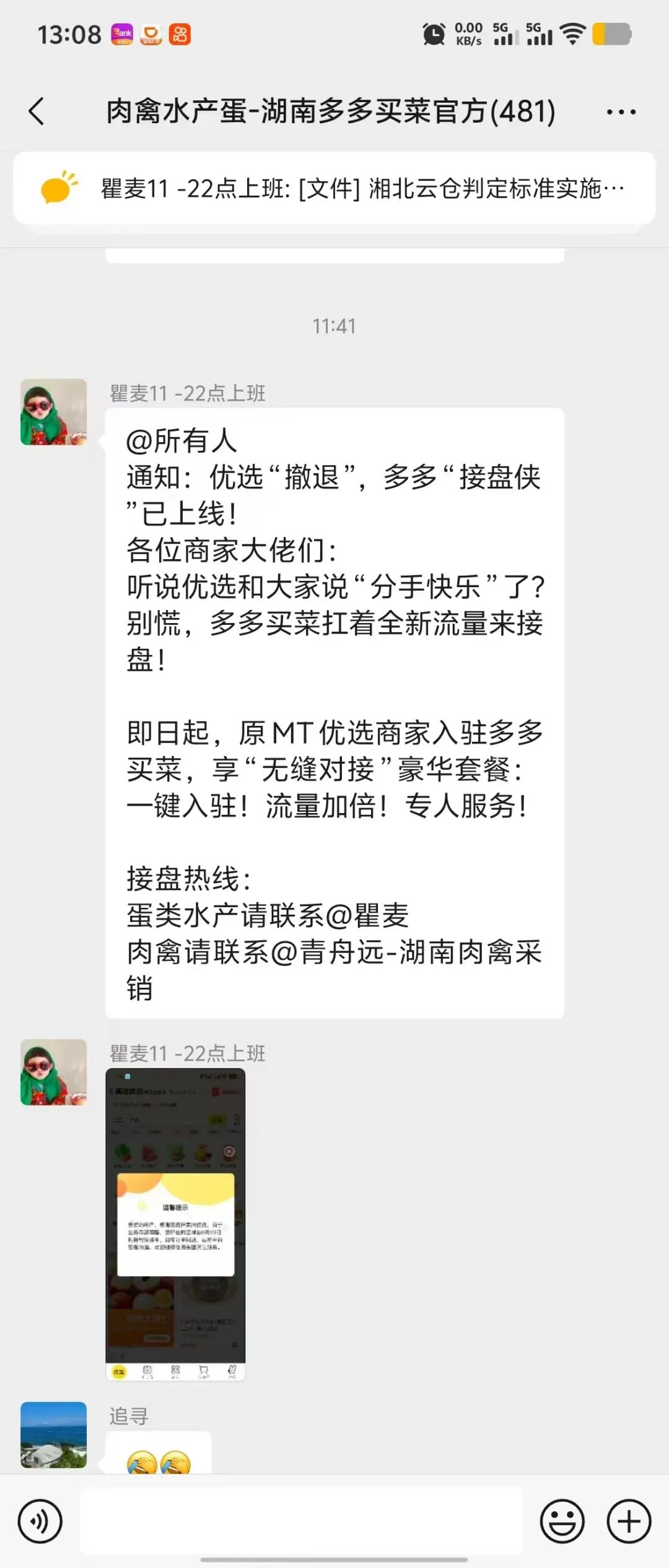Open the emoji picker

click(562, 1521)
